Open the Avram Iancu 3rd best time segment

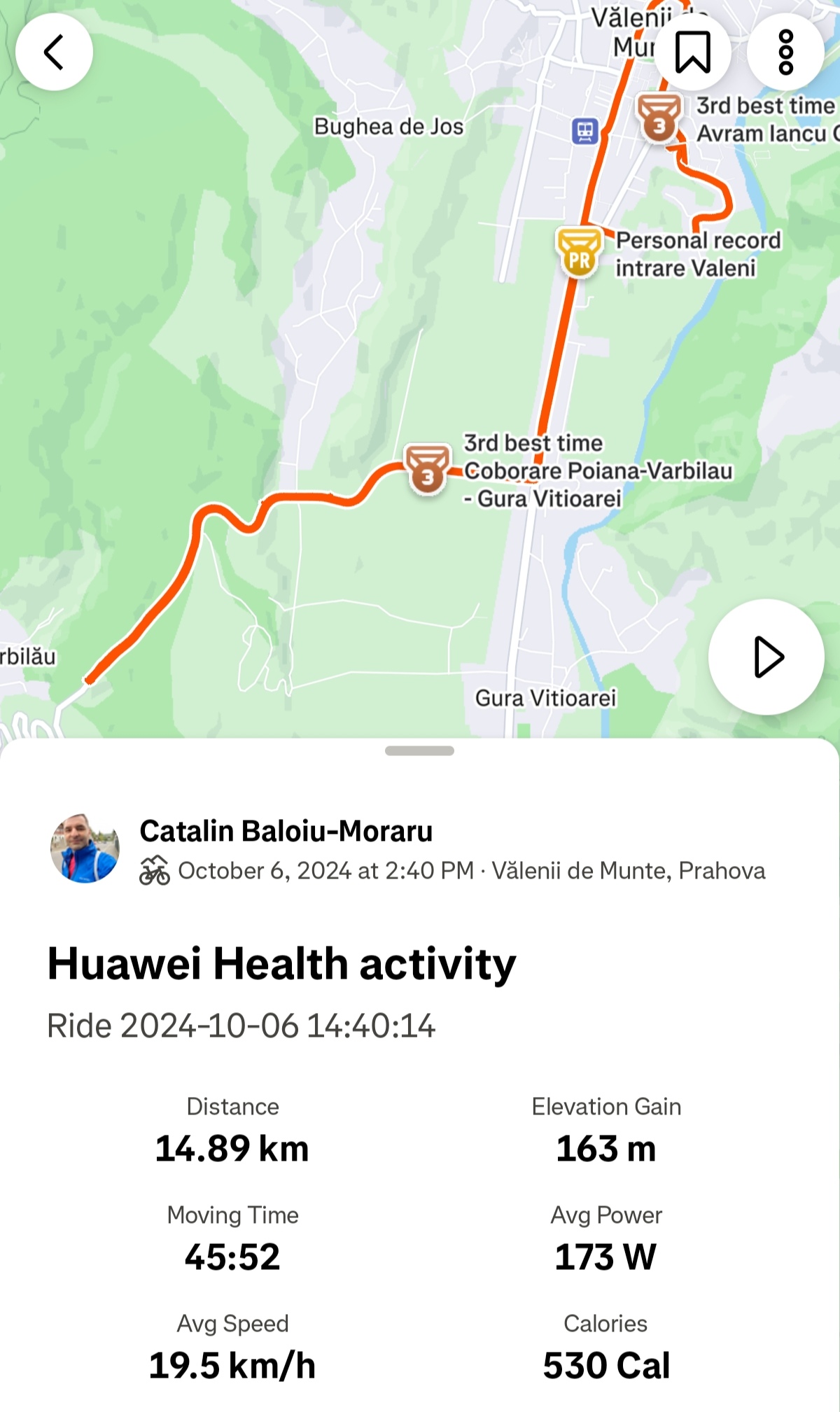[659, 118]
